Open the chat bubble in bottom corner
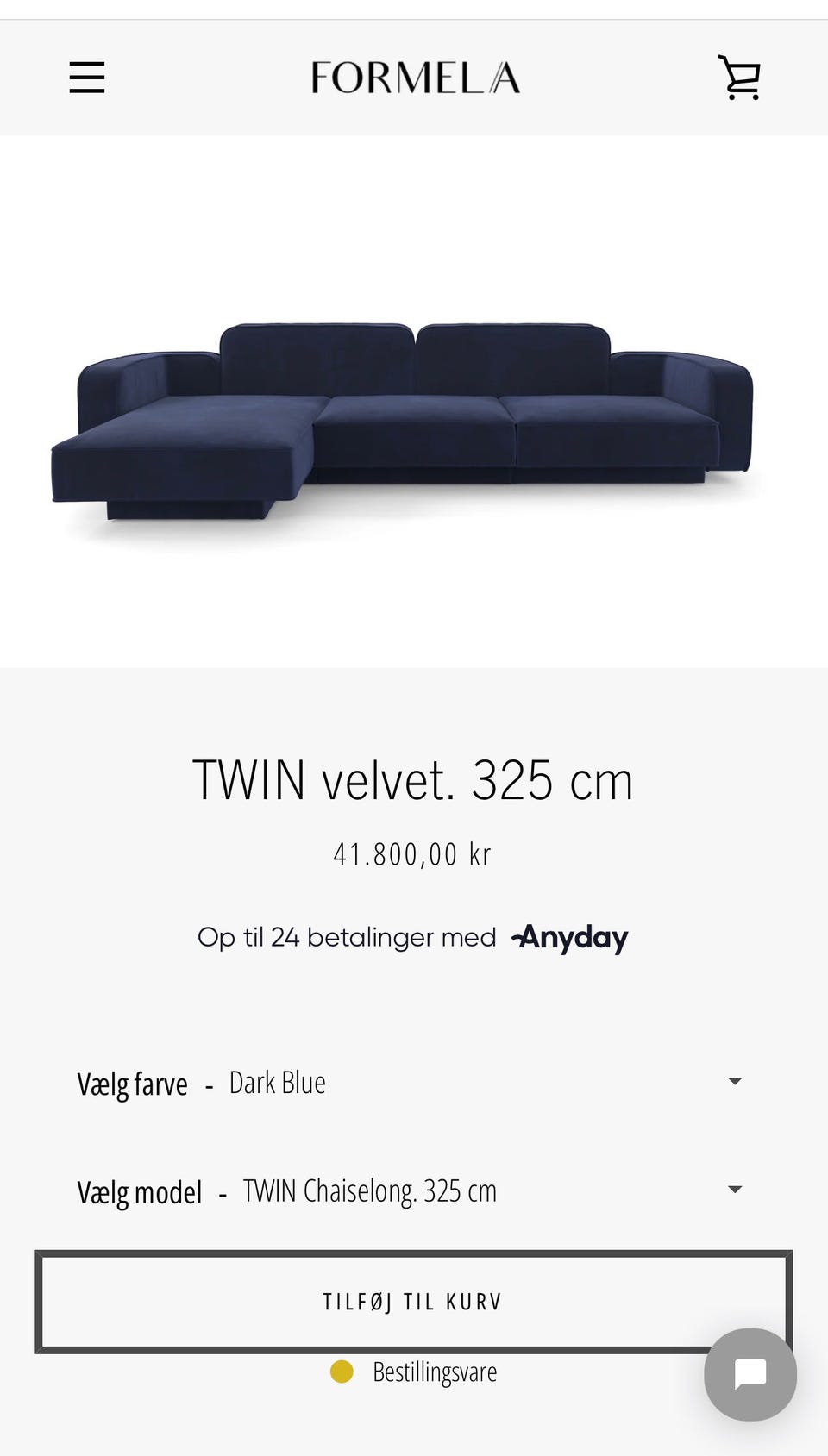This screenshot has height=1456, width=828. click(750, 1374)
